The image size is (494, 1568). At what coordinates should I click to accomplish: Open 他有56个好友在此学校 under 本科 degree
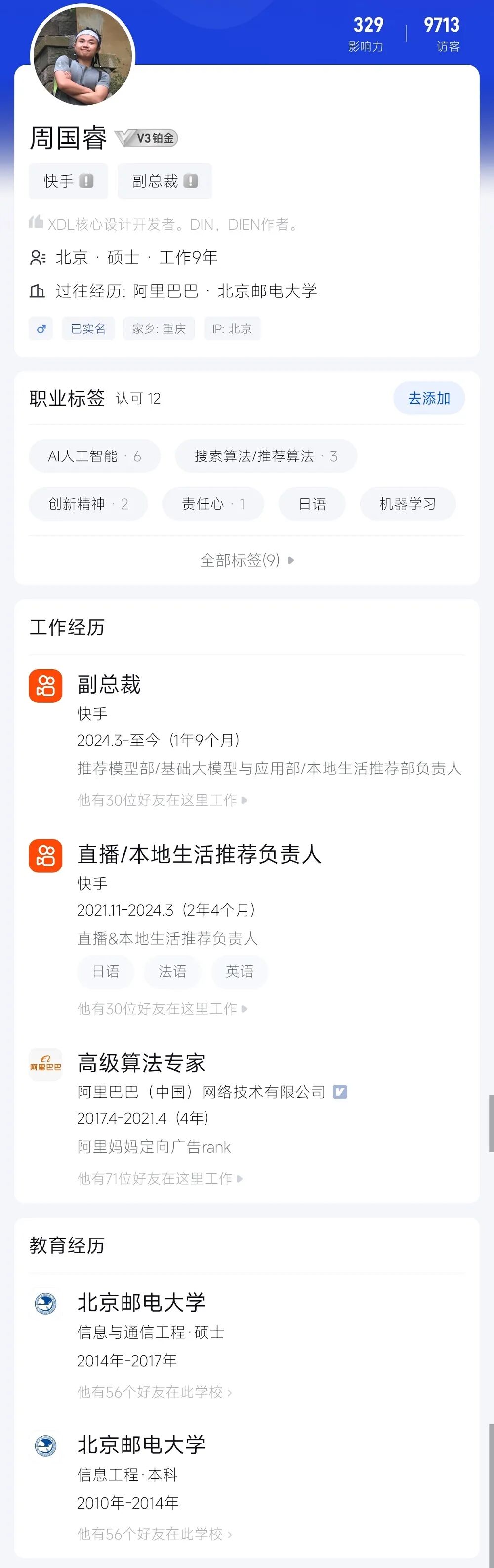154,1534
